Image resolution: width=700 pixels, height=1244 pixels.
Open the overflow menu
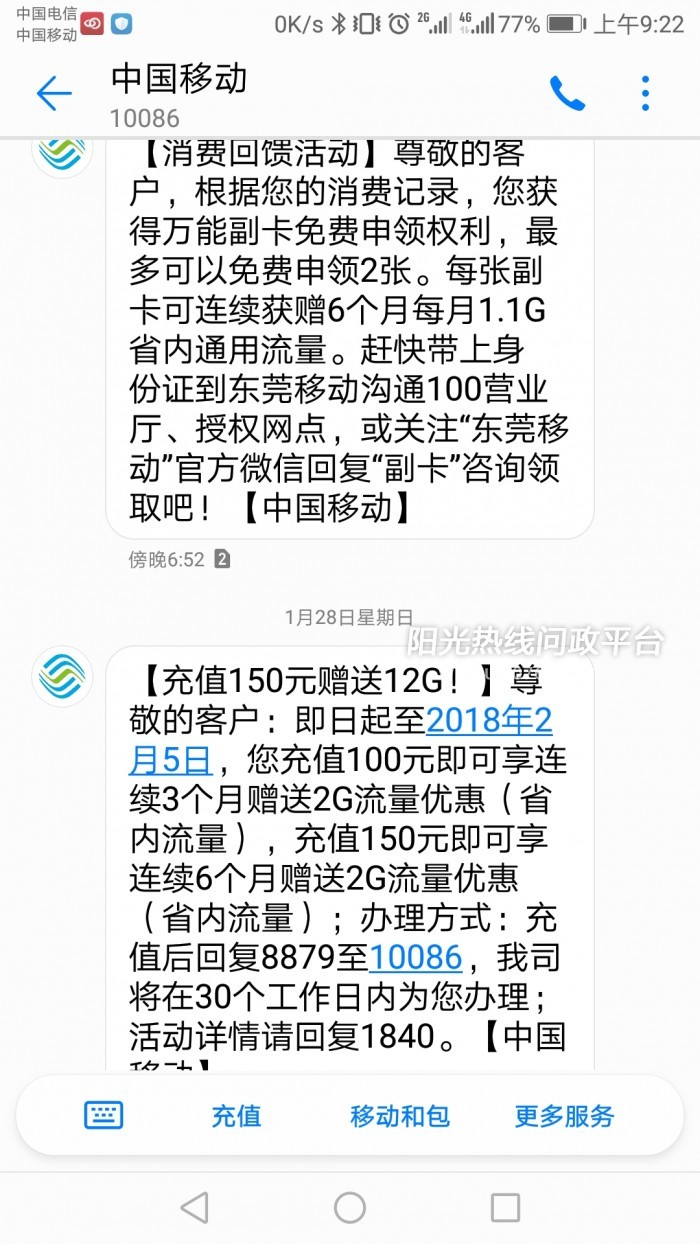pyautogui.click(x=646, y=94)
